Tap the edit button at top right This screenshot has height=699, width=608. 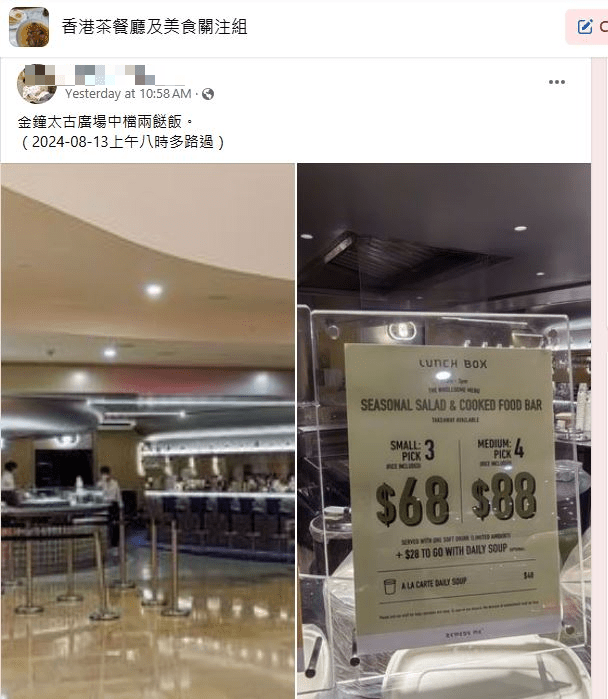(588, 27)
